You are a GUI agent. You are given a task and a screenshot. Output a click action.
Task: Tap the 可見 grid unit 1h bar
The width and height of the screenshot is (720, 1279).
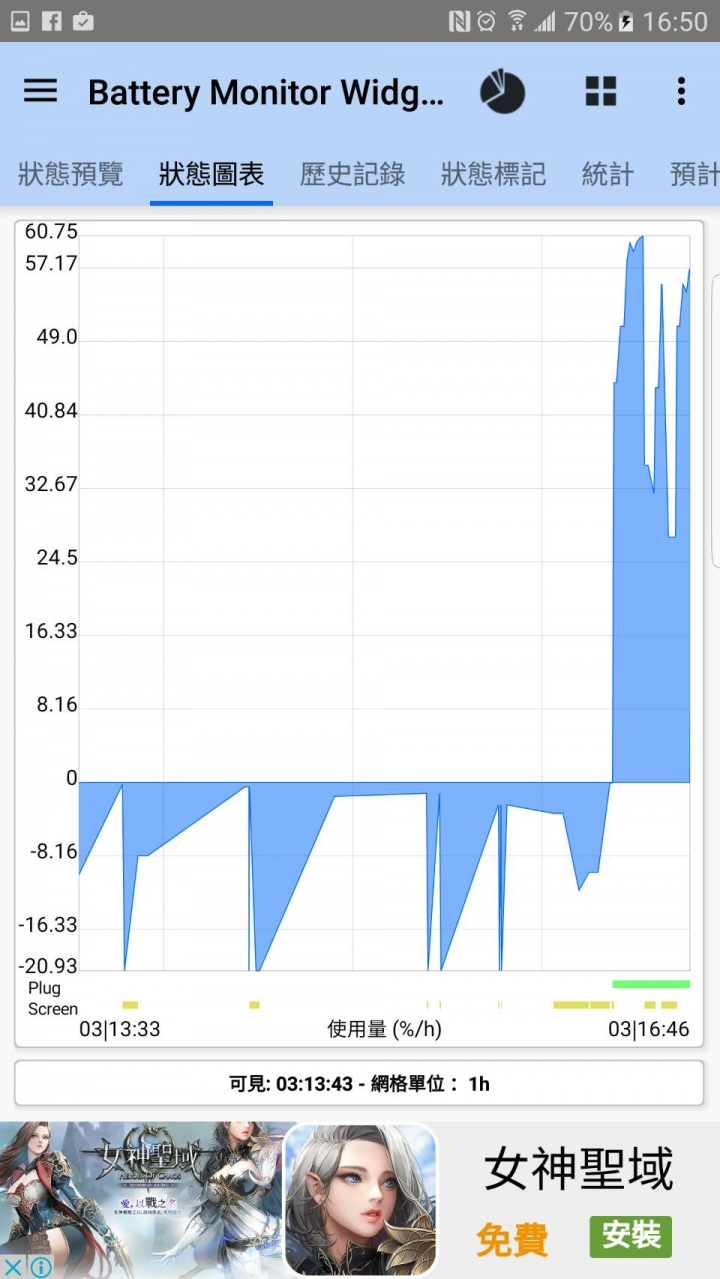click(x=359, y=1083)
